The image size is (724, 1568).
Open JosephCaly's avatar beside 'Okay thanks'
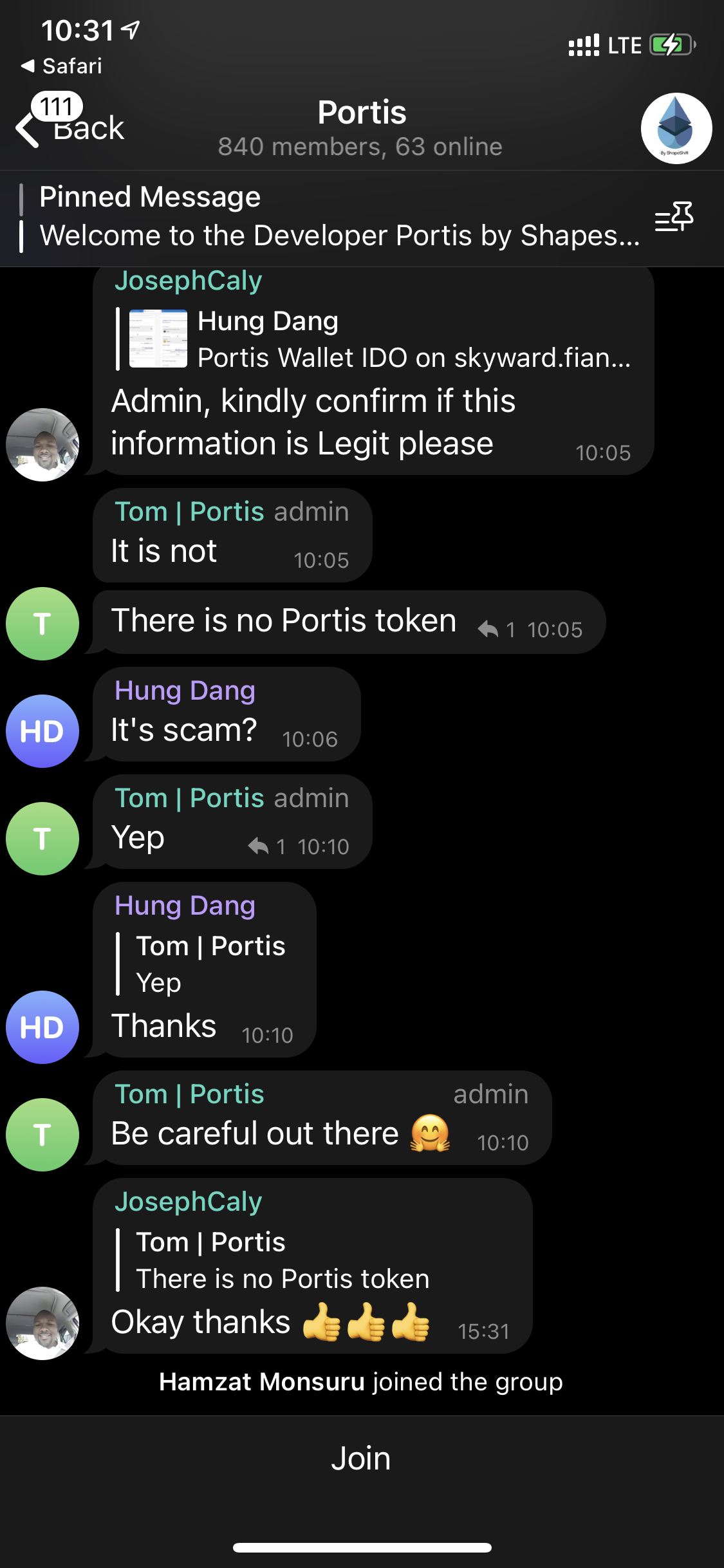pyautogui.click(x=42, y=1323)
